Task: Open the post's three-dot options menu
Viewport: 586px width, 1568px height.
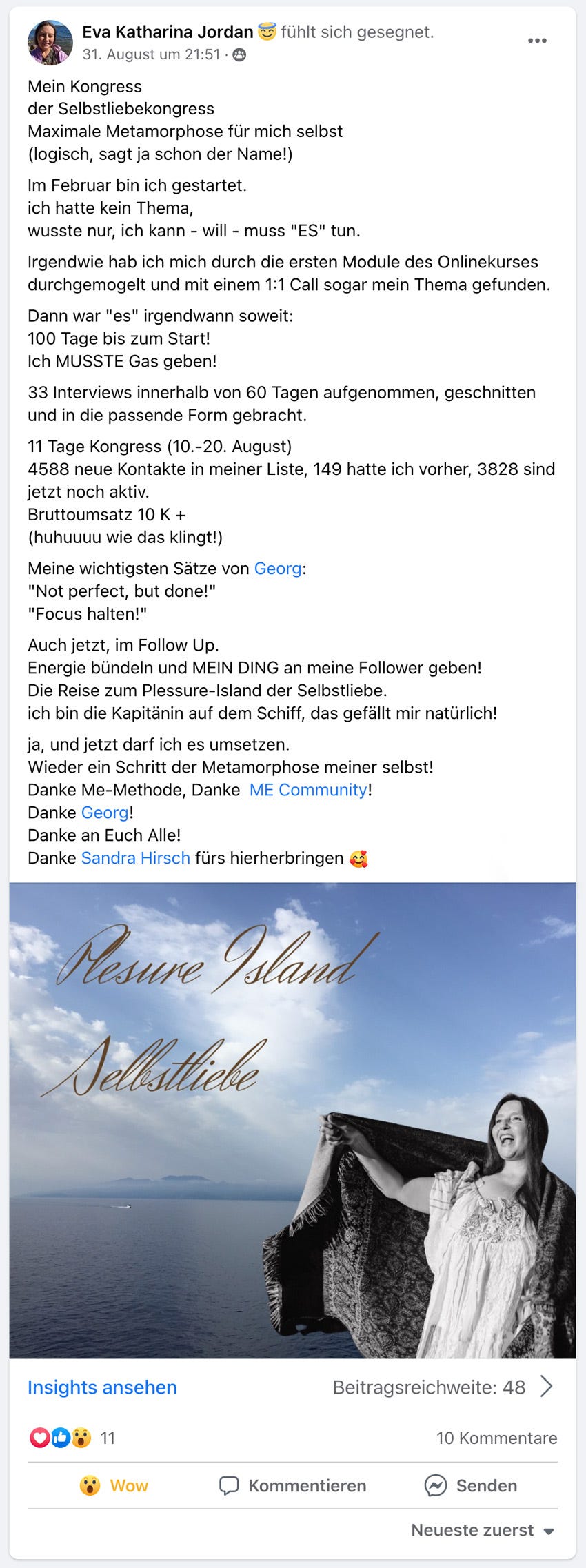Action: coord(537,41)
